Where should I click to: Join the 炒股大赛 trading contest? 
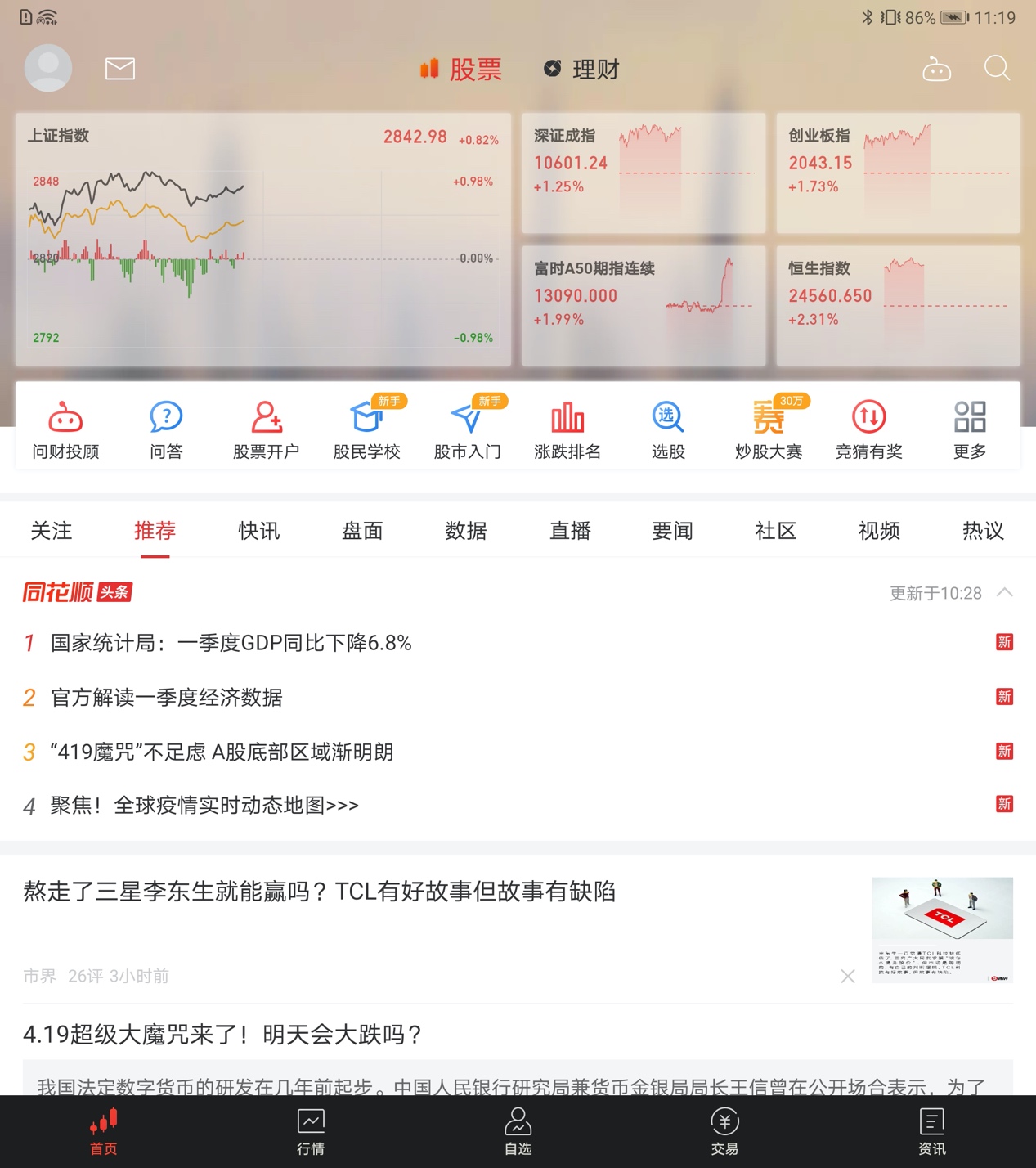point(769,428)
